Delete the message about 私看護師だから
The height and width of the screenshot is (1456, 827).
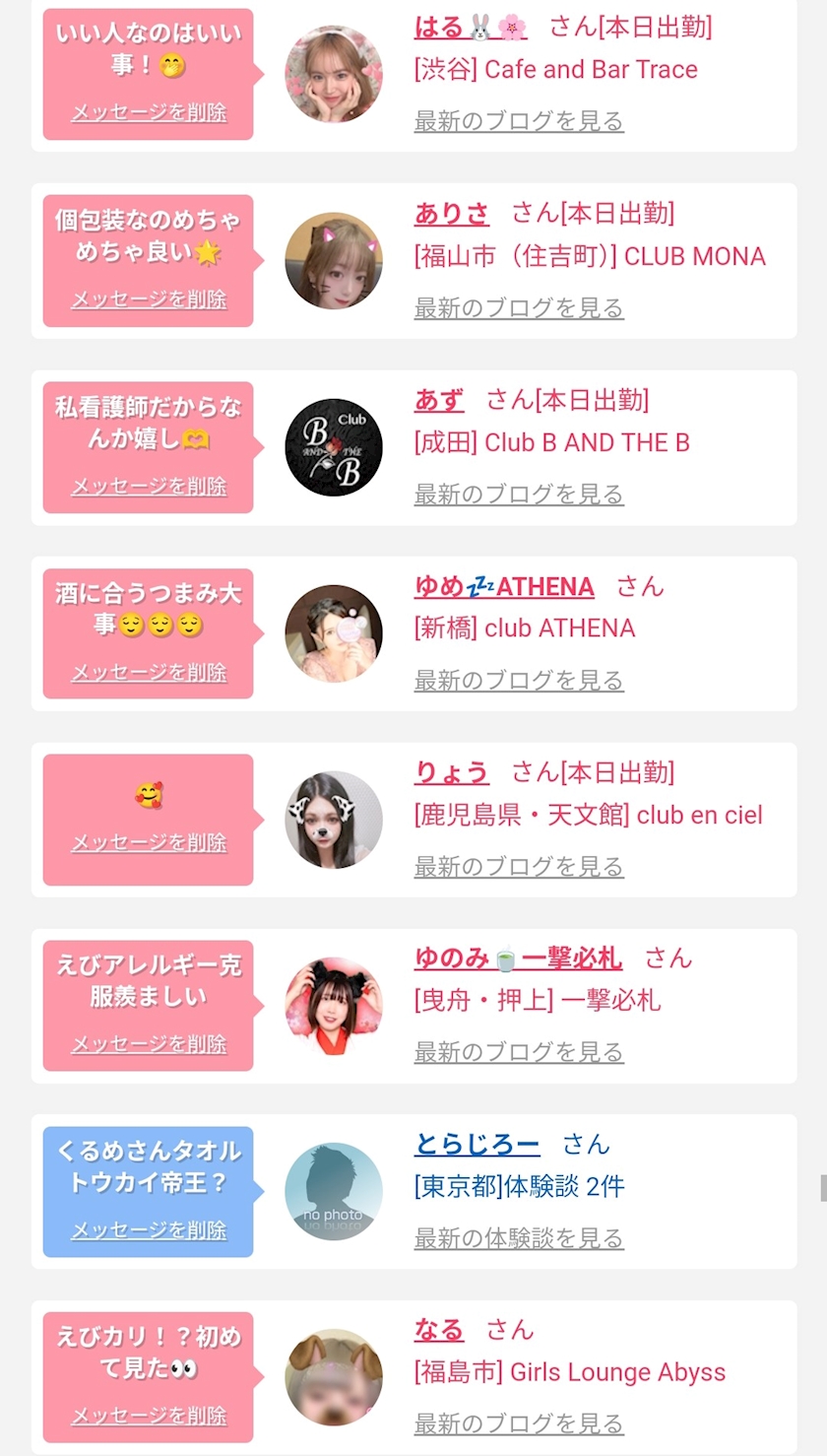coord(149,486)
